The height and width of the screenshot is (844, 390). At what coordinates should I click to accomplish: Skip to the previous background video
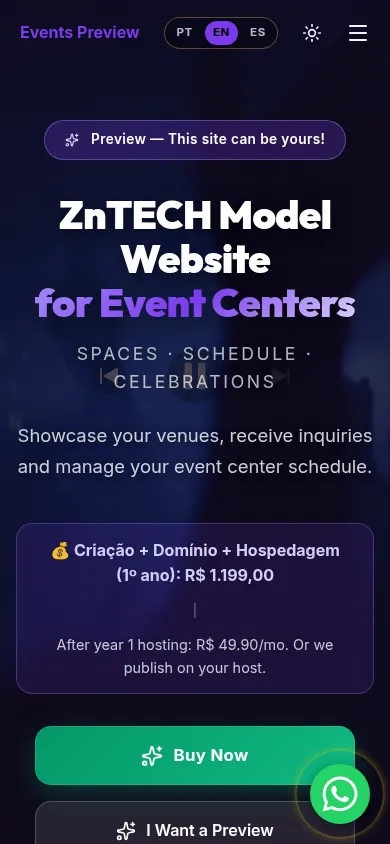111,375
